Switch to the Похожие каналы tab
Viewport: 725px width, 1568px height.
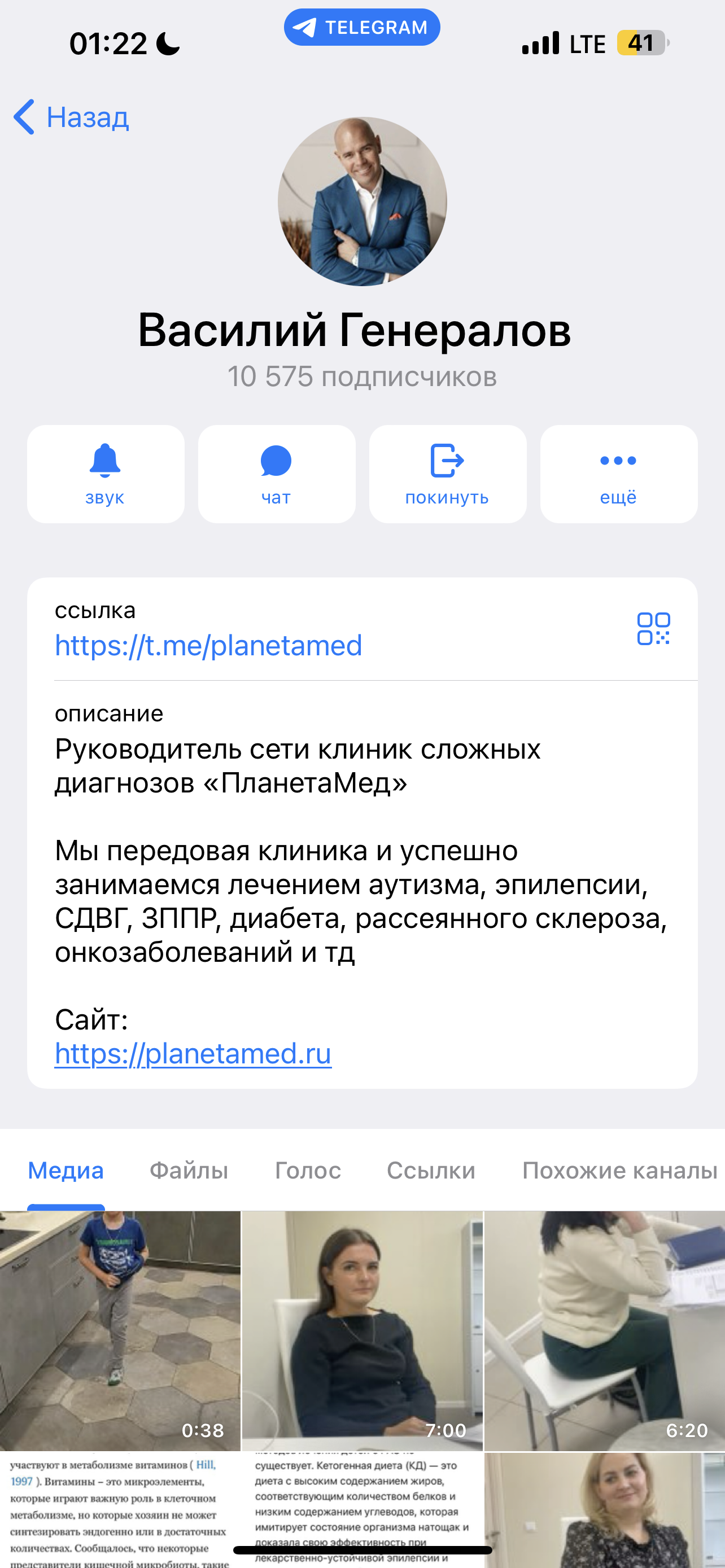point(619,1170)
